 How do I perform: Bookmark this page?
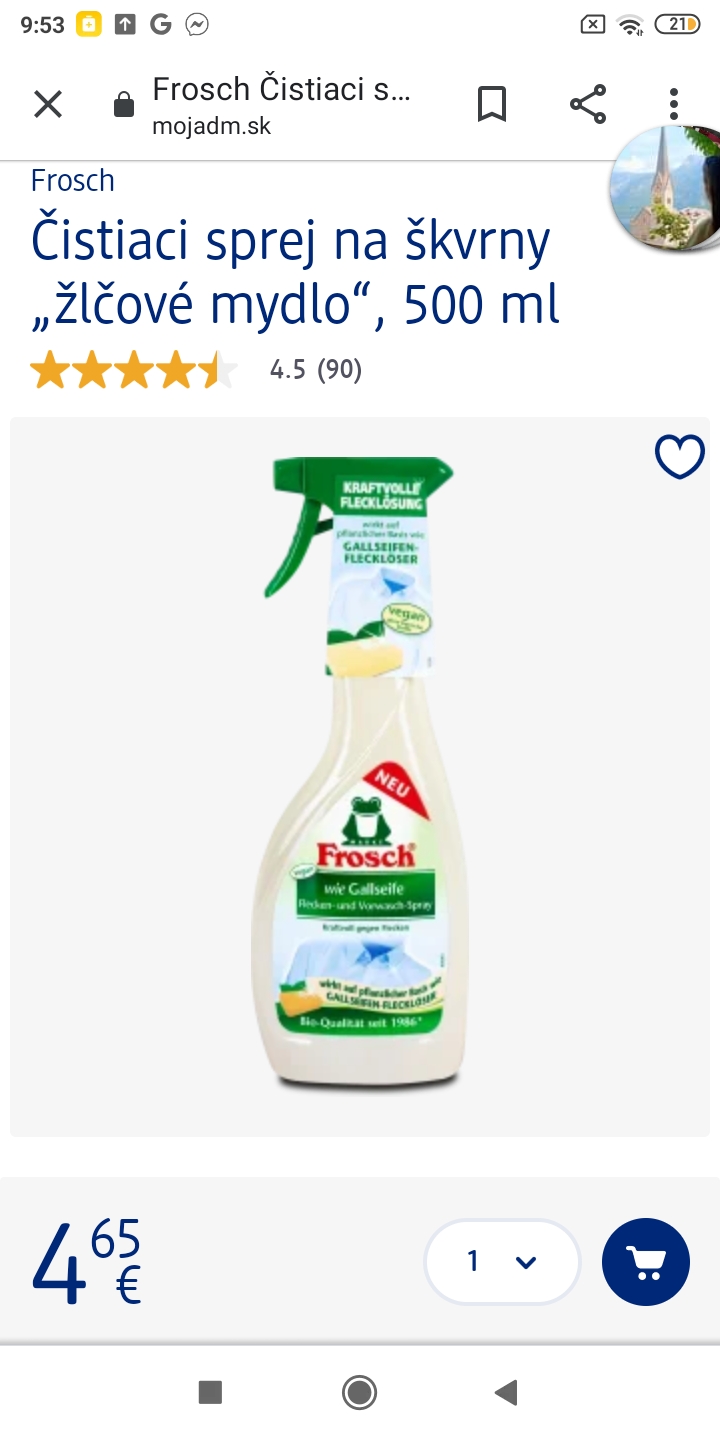(492, 104)
